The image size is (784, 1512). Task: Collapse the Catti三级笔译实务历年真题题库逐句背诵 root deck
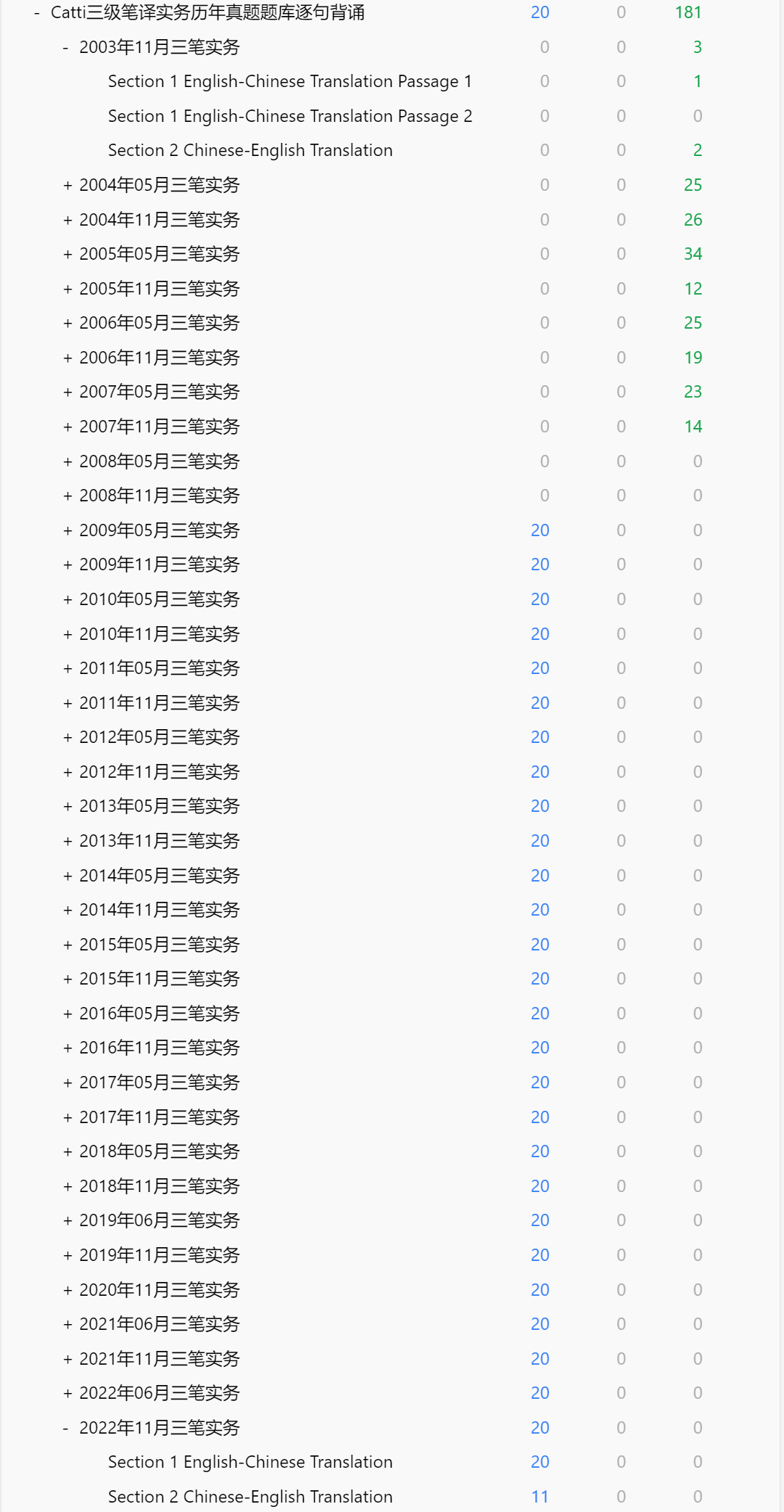click(x=37, y=13)
